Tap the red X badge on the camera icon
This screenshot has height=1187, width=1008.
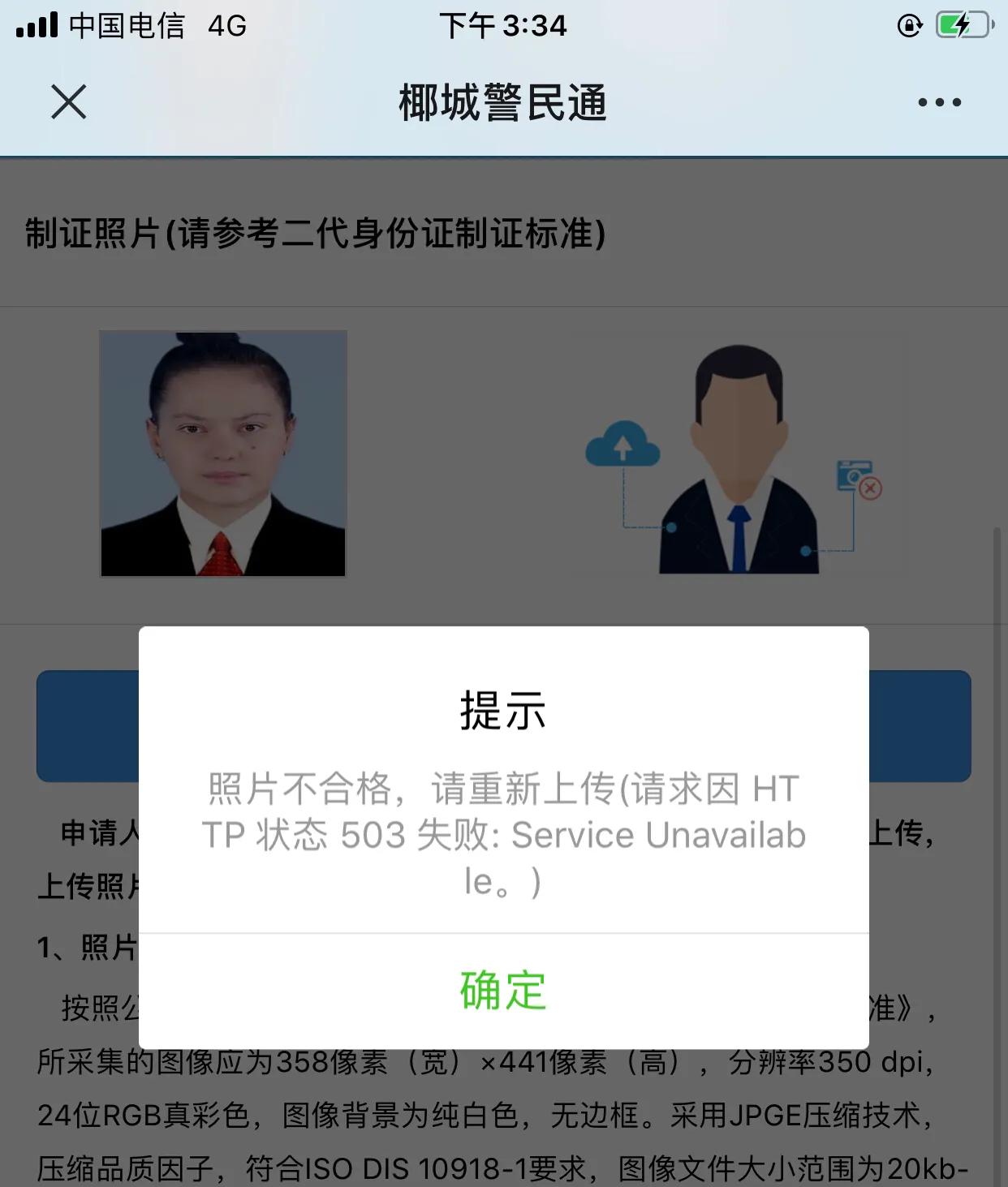click(872, 489)
